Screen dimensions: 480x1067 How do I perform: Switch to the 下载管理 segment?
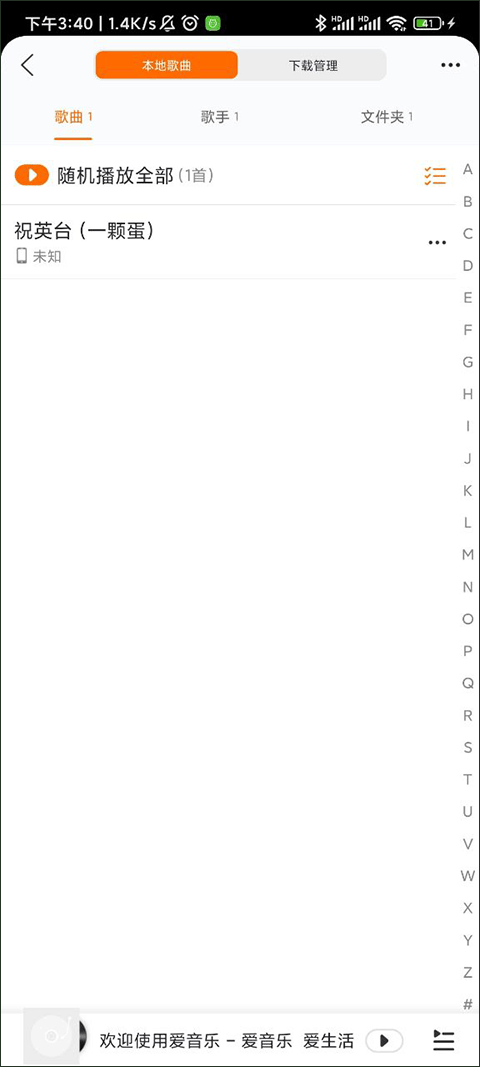pyautogui.click(x=313, y=65)
